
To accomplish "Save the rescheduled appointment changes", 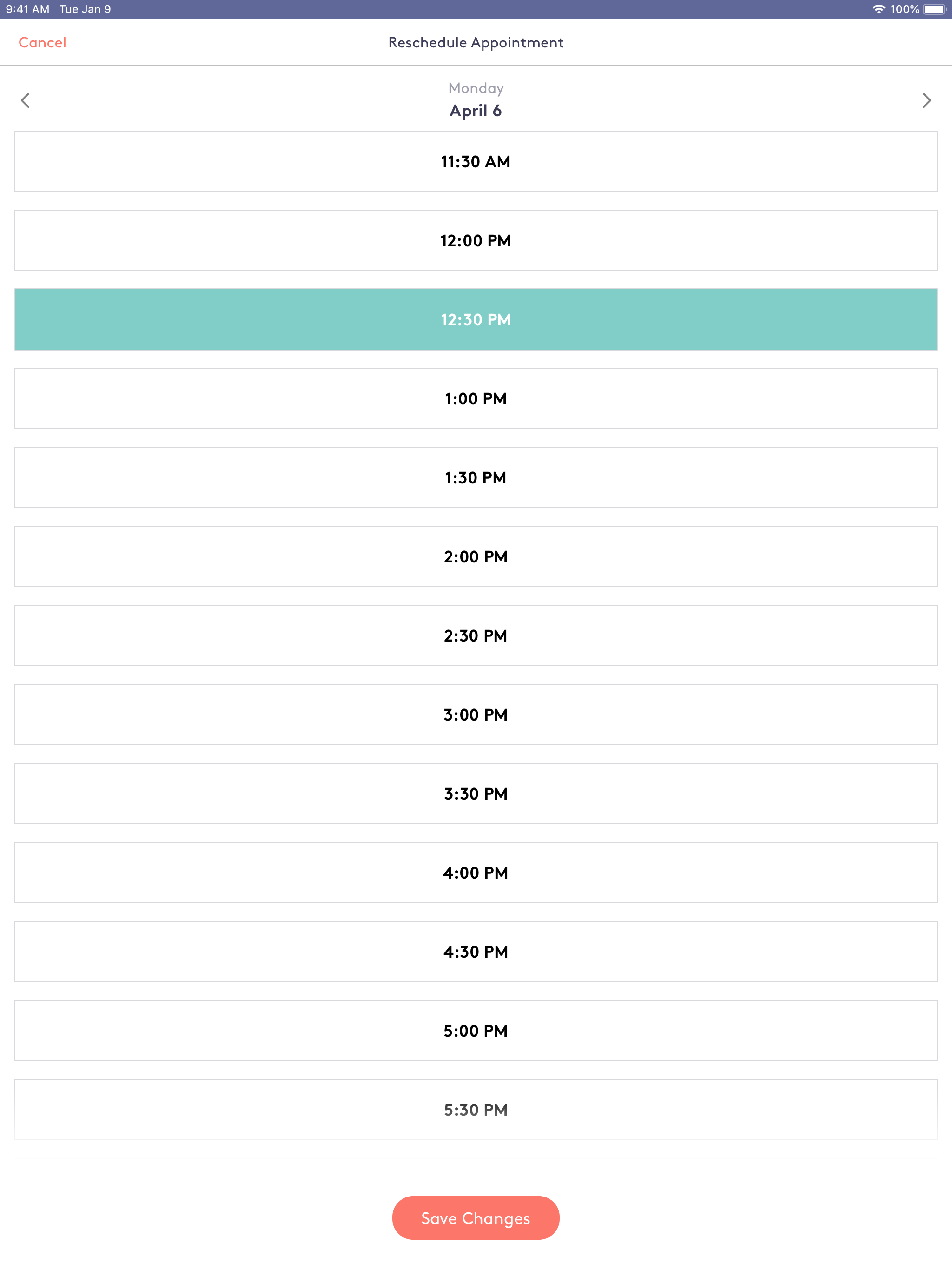I will 476,1218.
